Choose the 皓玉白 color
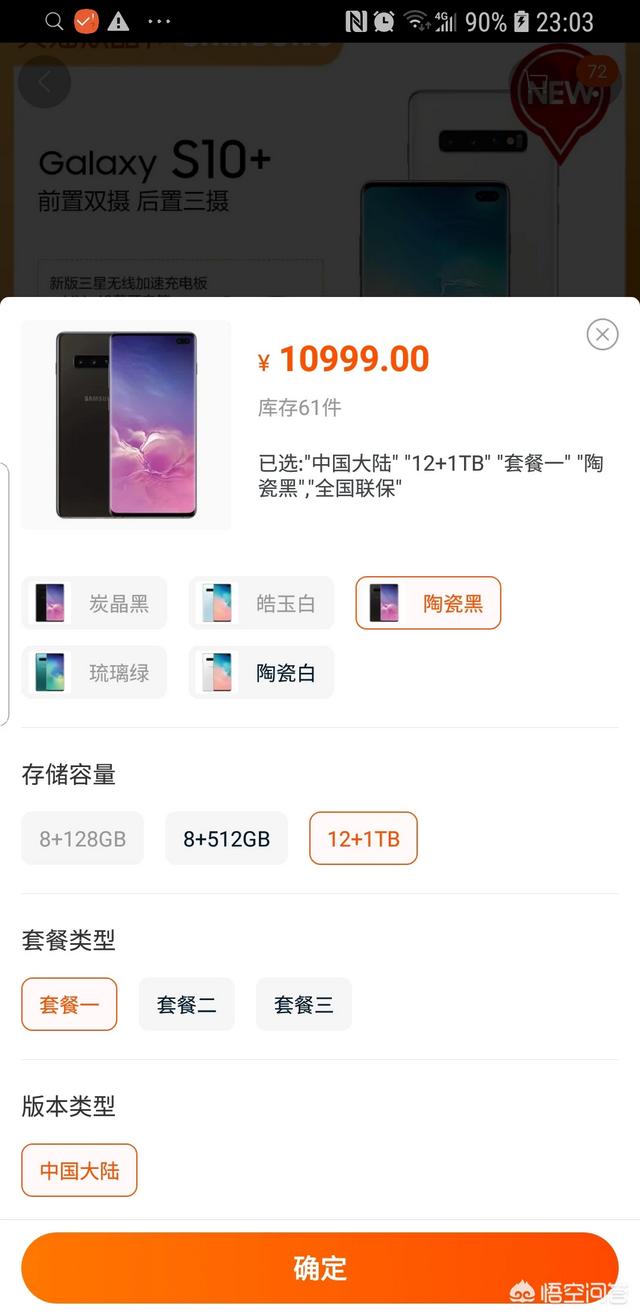Image resolution: width=640 pixels, height=1316 pixels. point(261,603)
